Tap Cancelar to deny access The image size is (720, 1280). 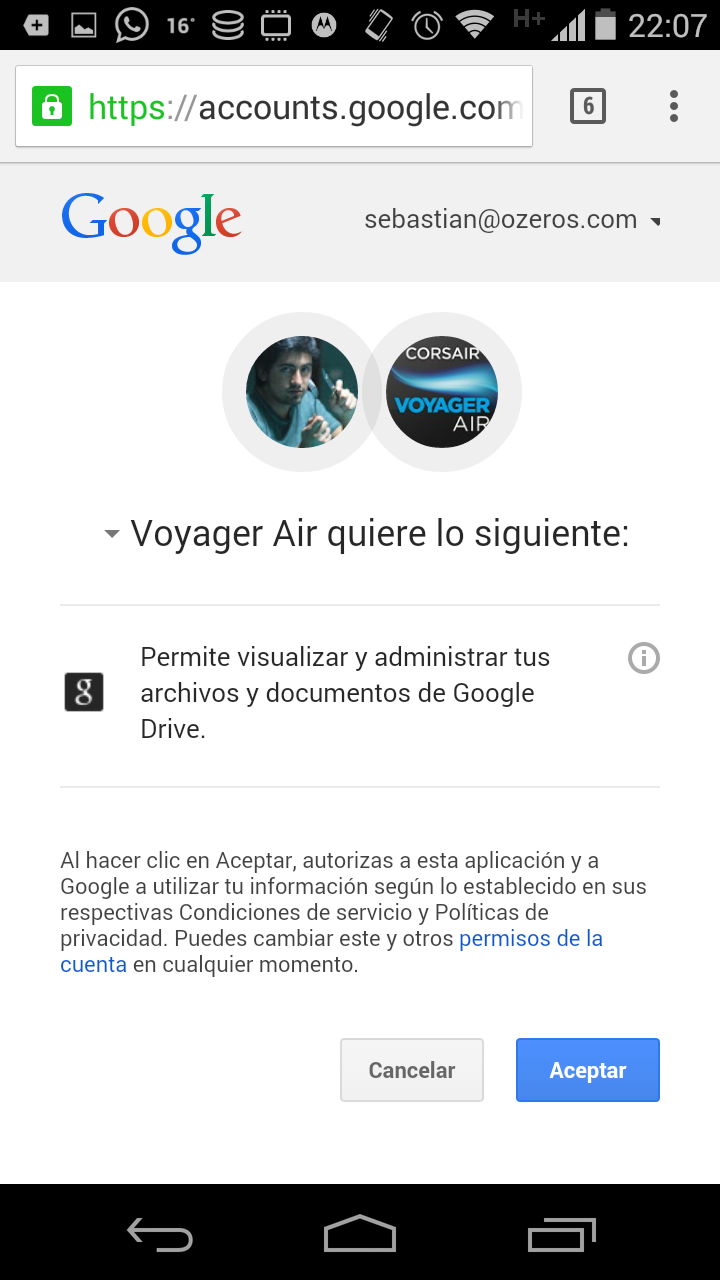click(x=412, y=1070)
